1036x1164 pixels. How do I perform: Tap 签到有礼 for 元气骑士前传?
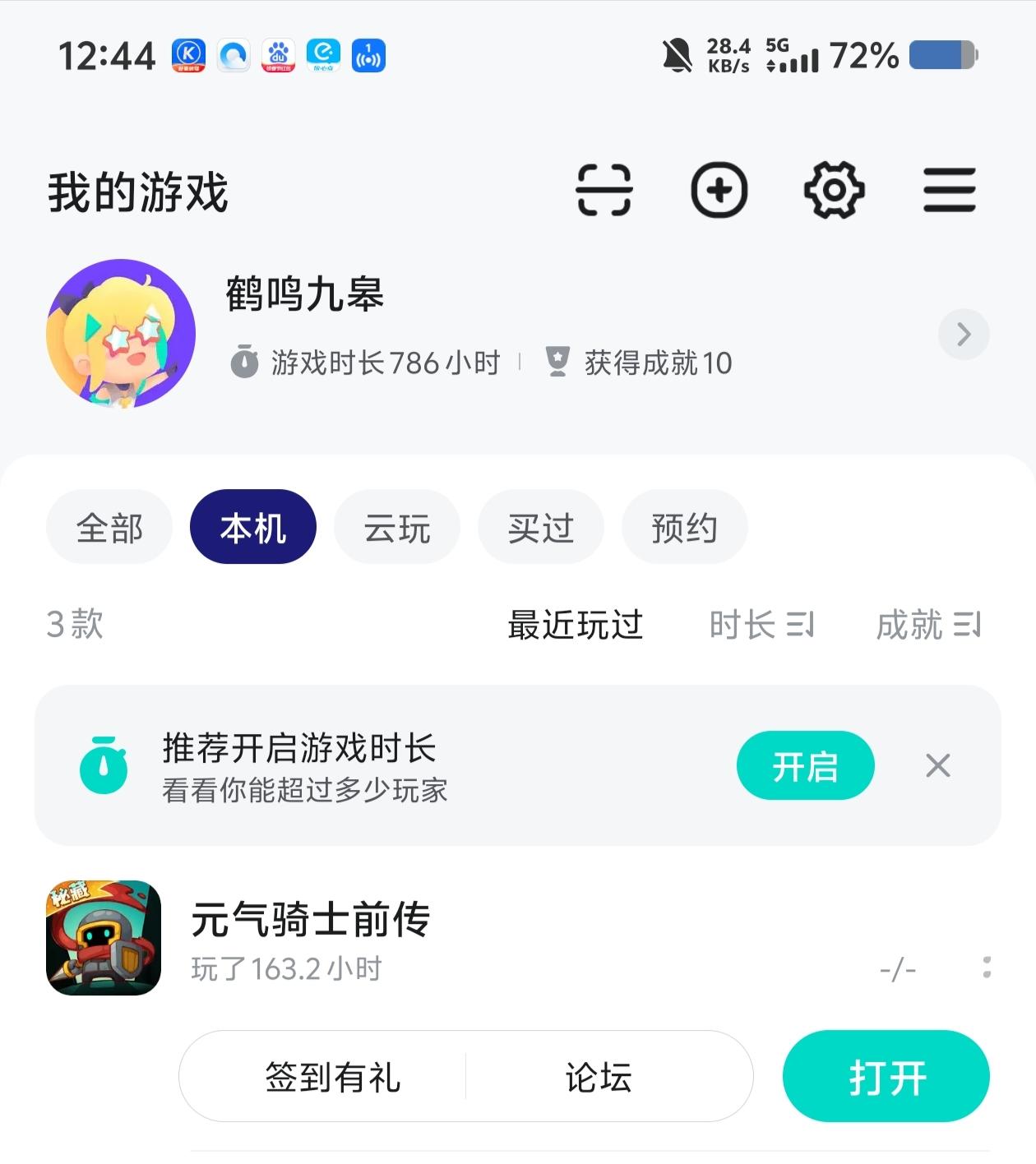coord(332,1077)
